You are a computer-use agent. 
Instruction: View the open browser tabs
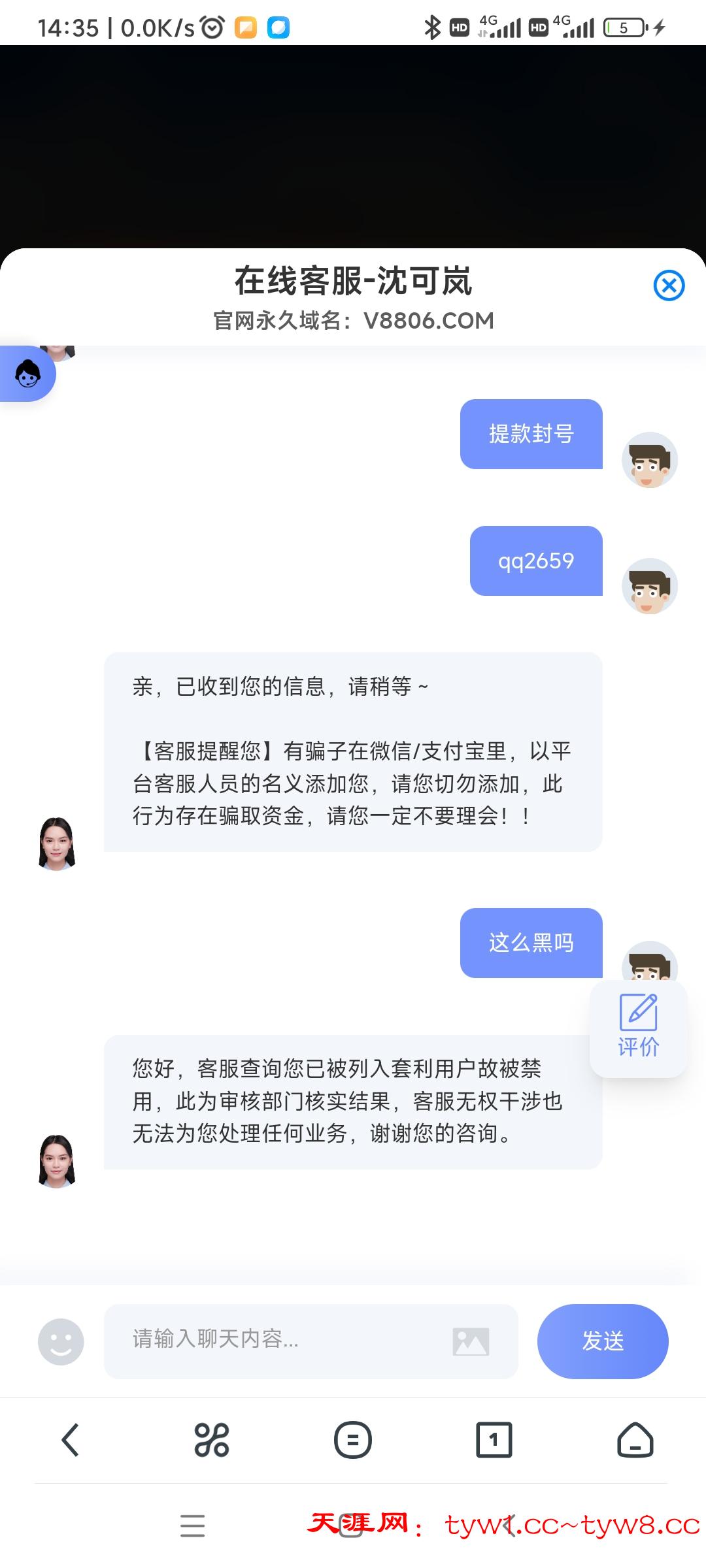click(494, 1440)
